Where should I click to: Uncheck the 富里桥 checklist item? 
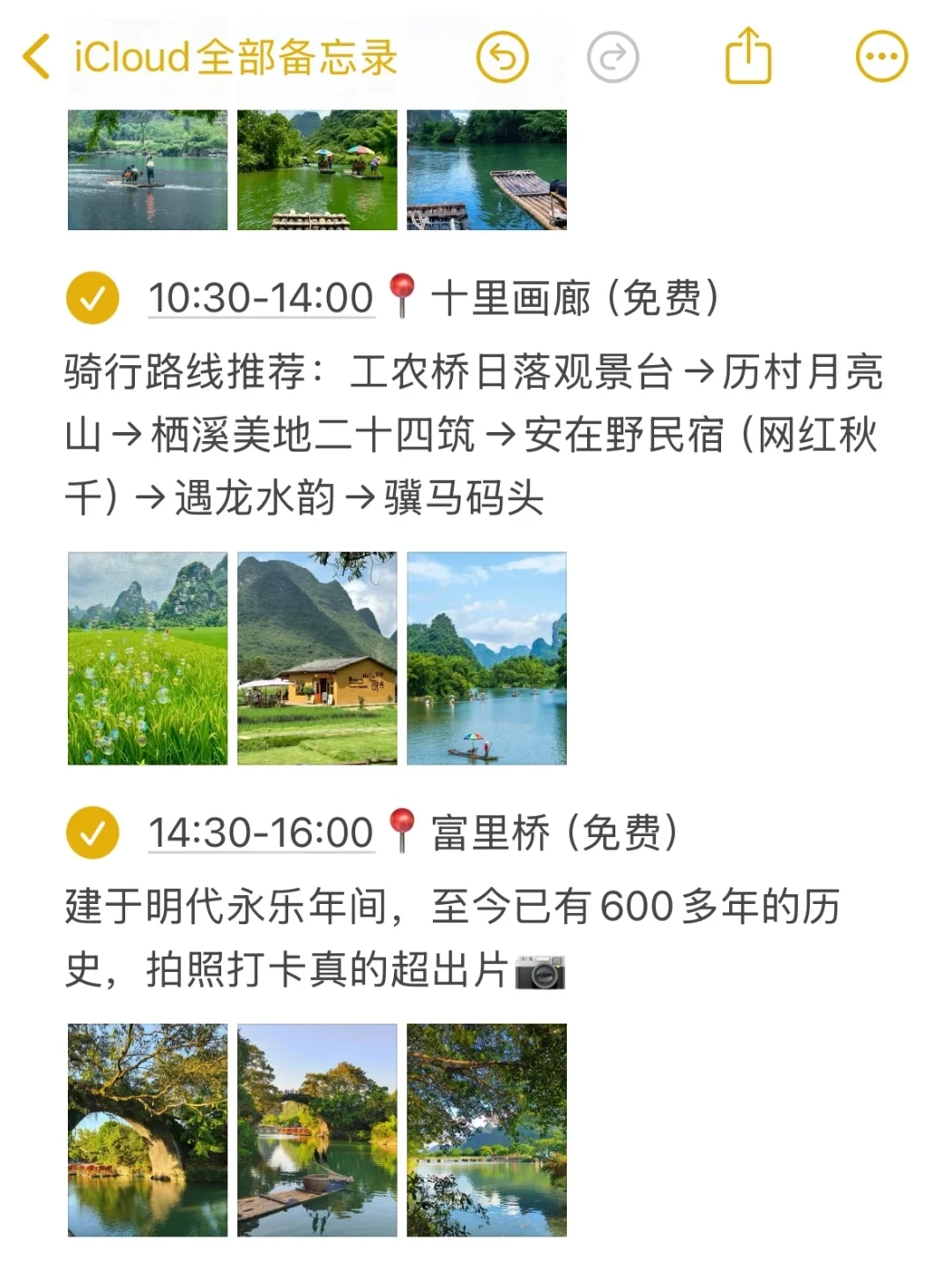pos(93,833)
